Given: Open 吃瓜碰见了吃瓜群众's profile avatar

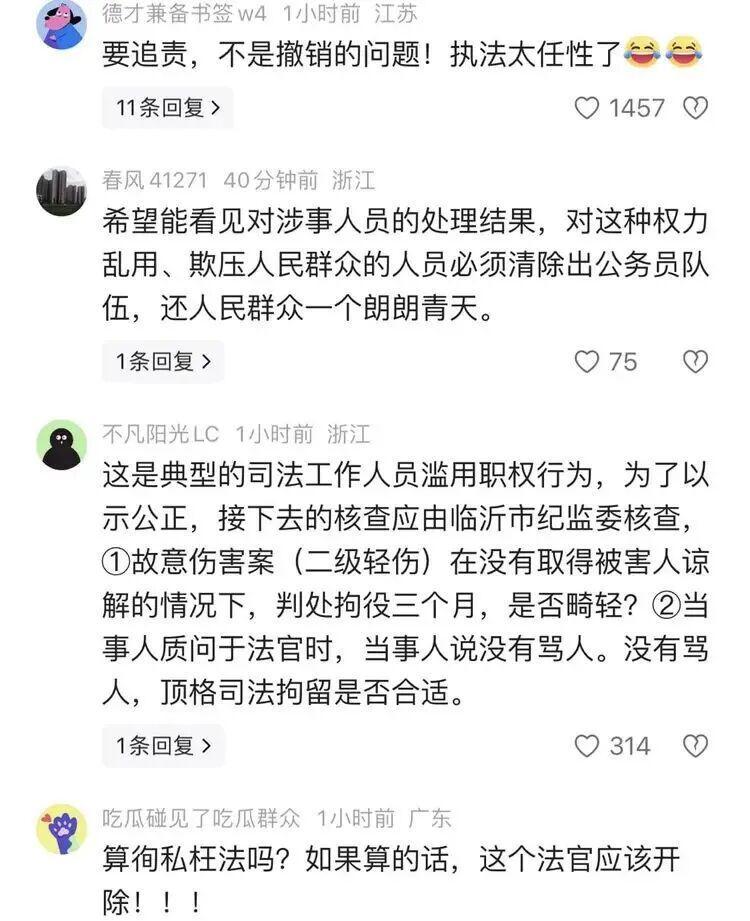Looking at the screenshot, I should point(61,829).
